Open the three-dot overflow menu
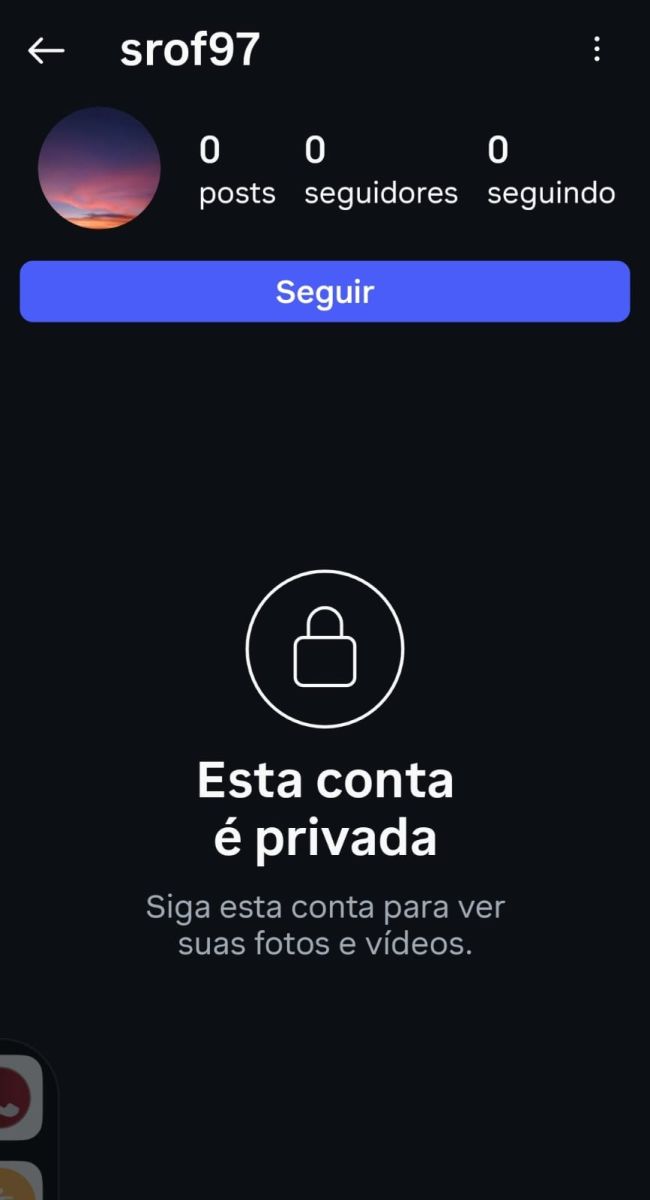Screen dimensions: 650x1200 coord(597,50)
